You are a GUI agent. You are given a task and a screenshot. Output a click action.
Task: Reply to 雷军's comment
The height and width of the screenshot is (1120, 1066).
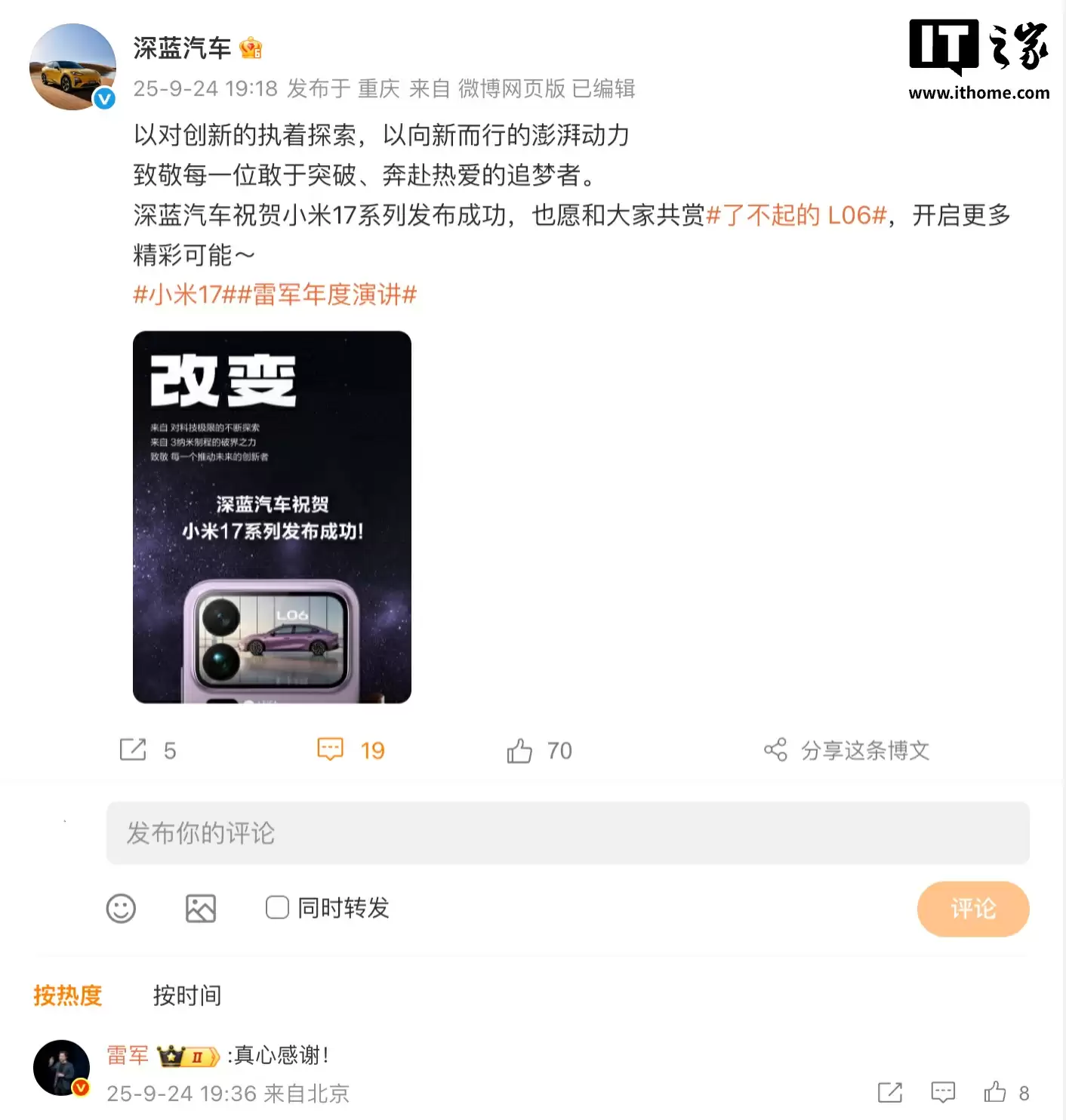coord(943,1092)
